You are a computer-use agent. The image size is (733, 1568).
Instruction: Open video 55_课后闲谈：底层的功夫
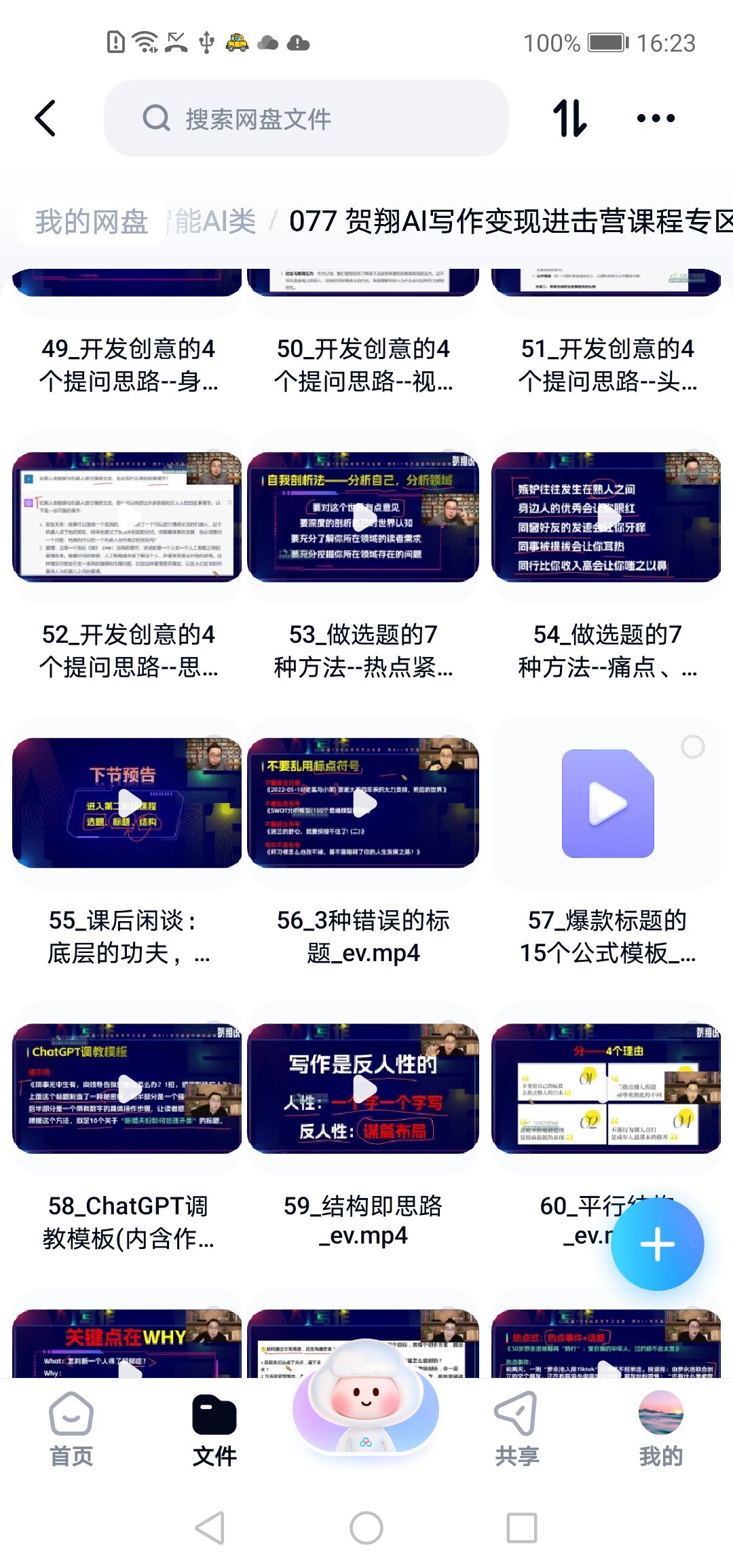[128, 803]
